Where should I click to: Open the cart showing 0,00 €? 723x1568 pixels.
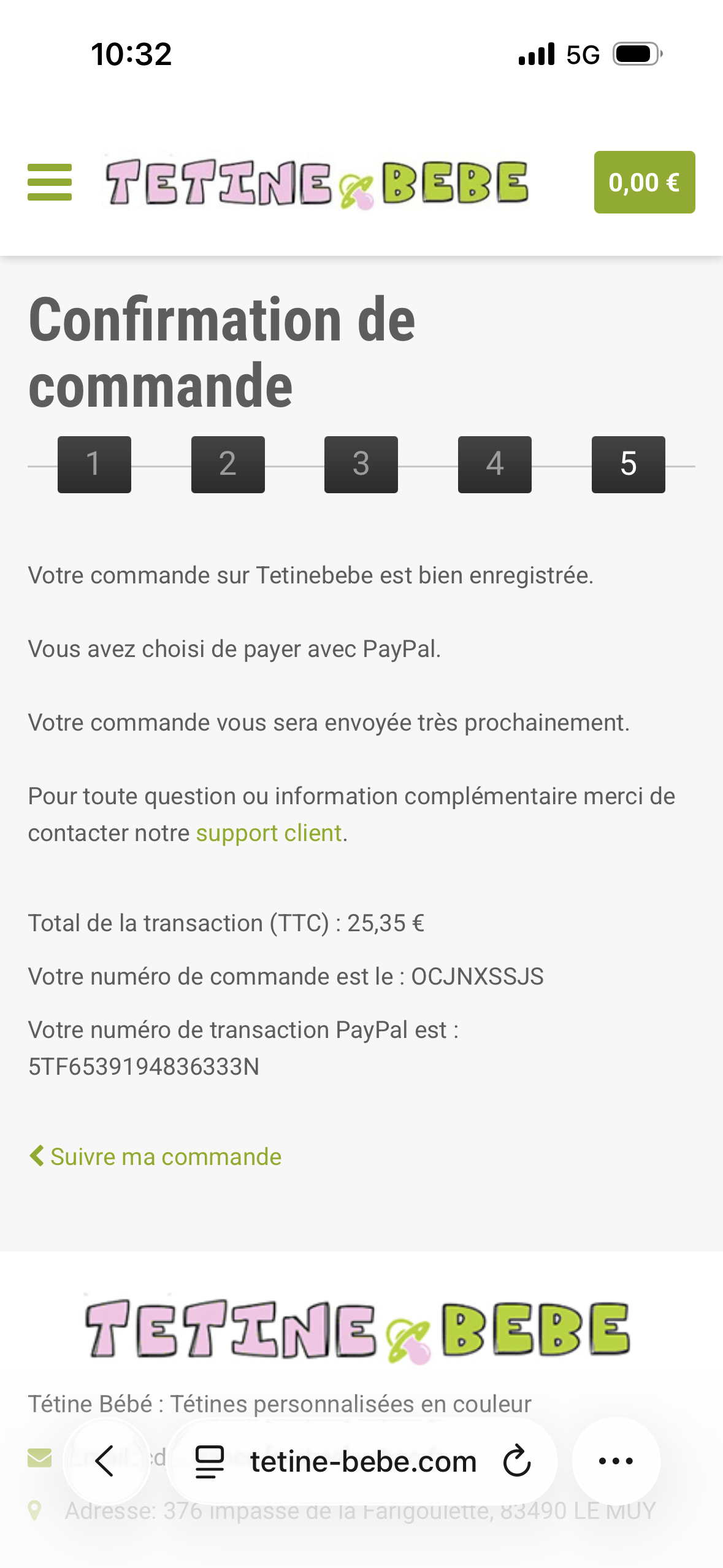click(644, 182)
